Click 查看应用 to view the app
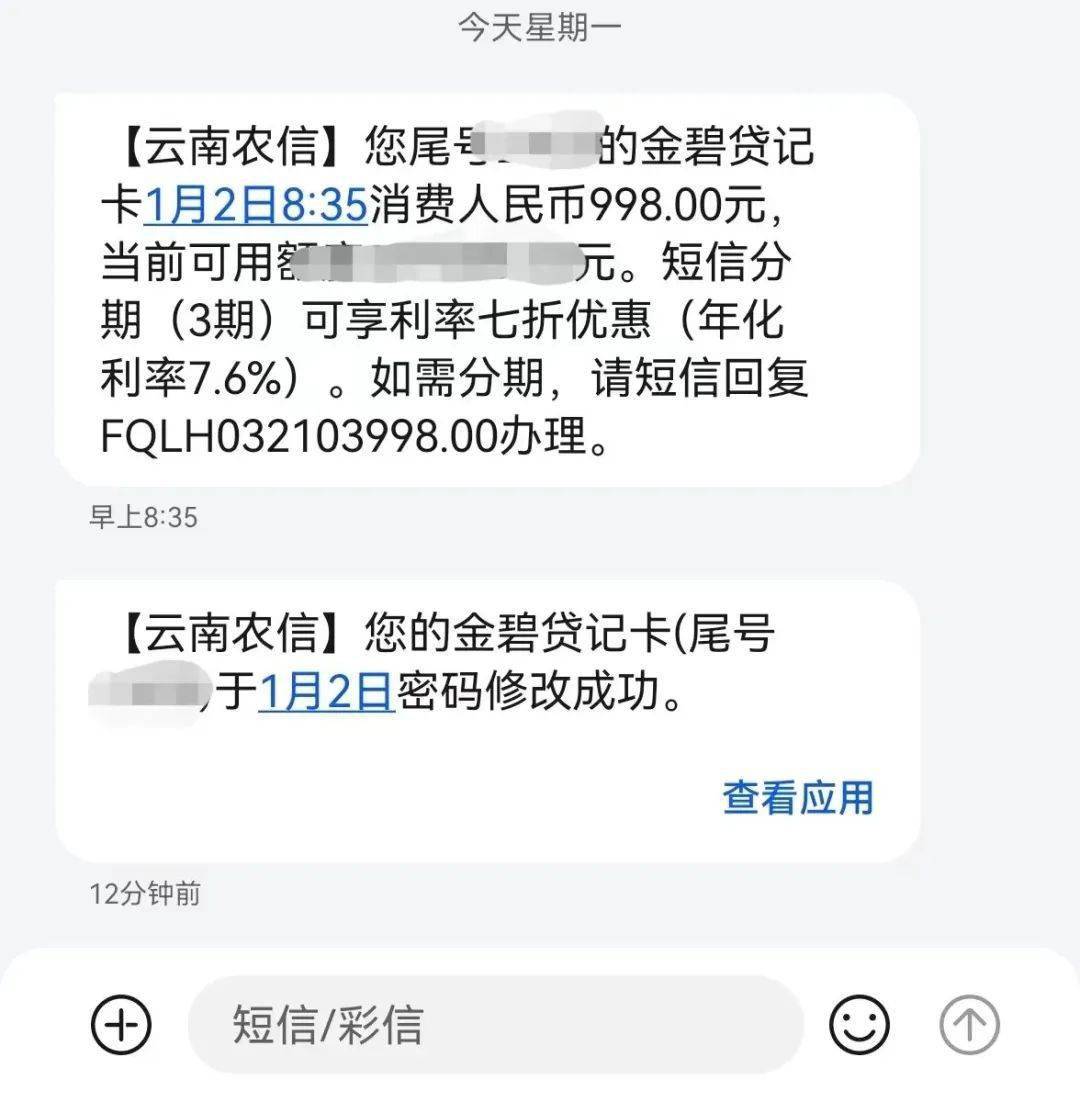Image resolution: width=1080 pixels, height=1102 pixels. click(x=797, y=797)
